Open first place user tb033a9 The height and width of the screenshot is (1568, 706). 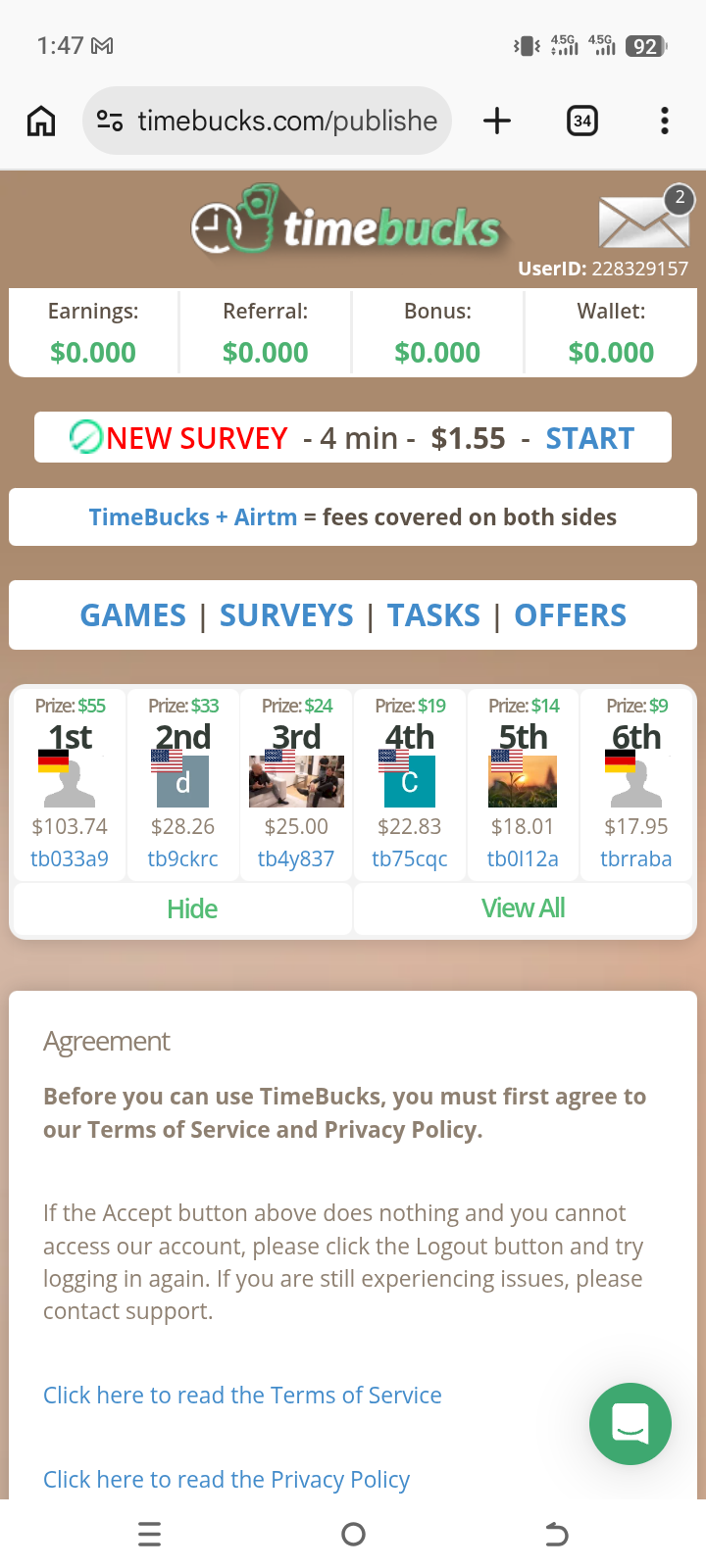[70, 859]
